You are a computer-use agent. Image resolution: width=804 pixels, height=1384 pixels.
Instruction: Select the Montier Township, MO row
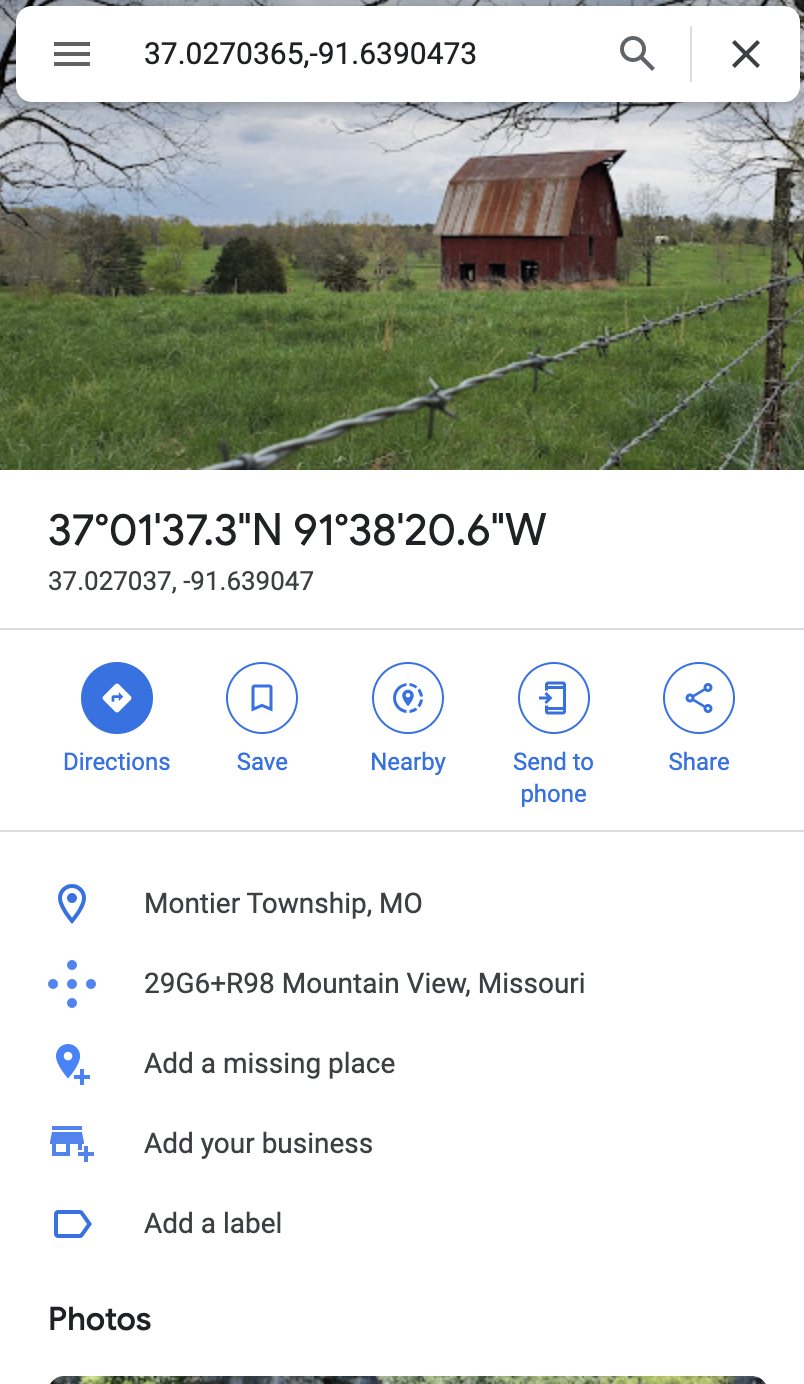point(283,904)
